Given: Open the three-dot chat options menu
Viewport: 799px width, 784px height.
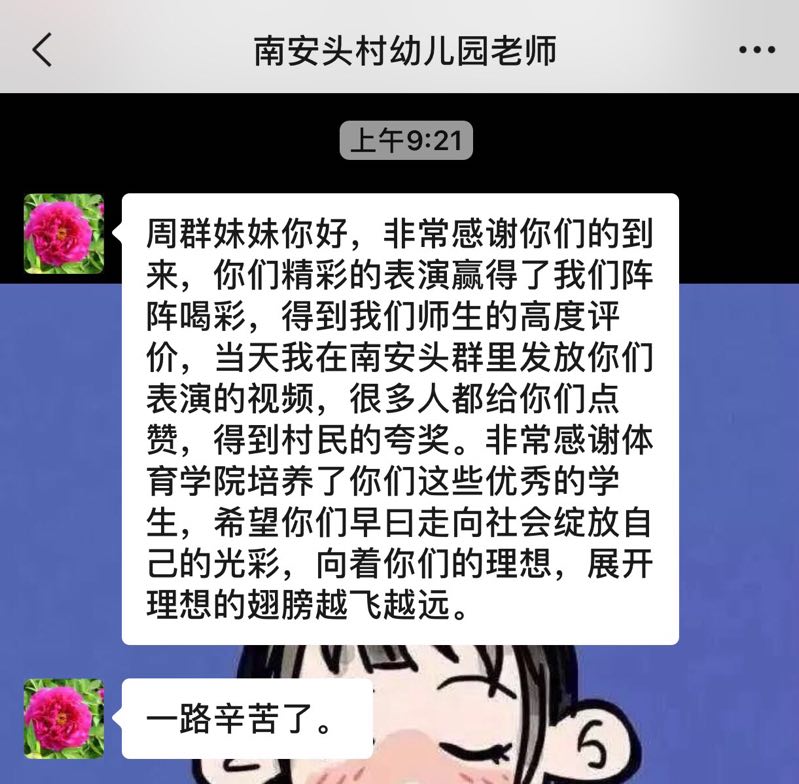Looking at the screenshot, I should (756, 49).
